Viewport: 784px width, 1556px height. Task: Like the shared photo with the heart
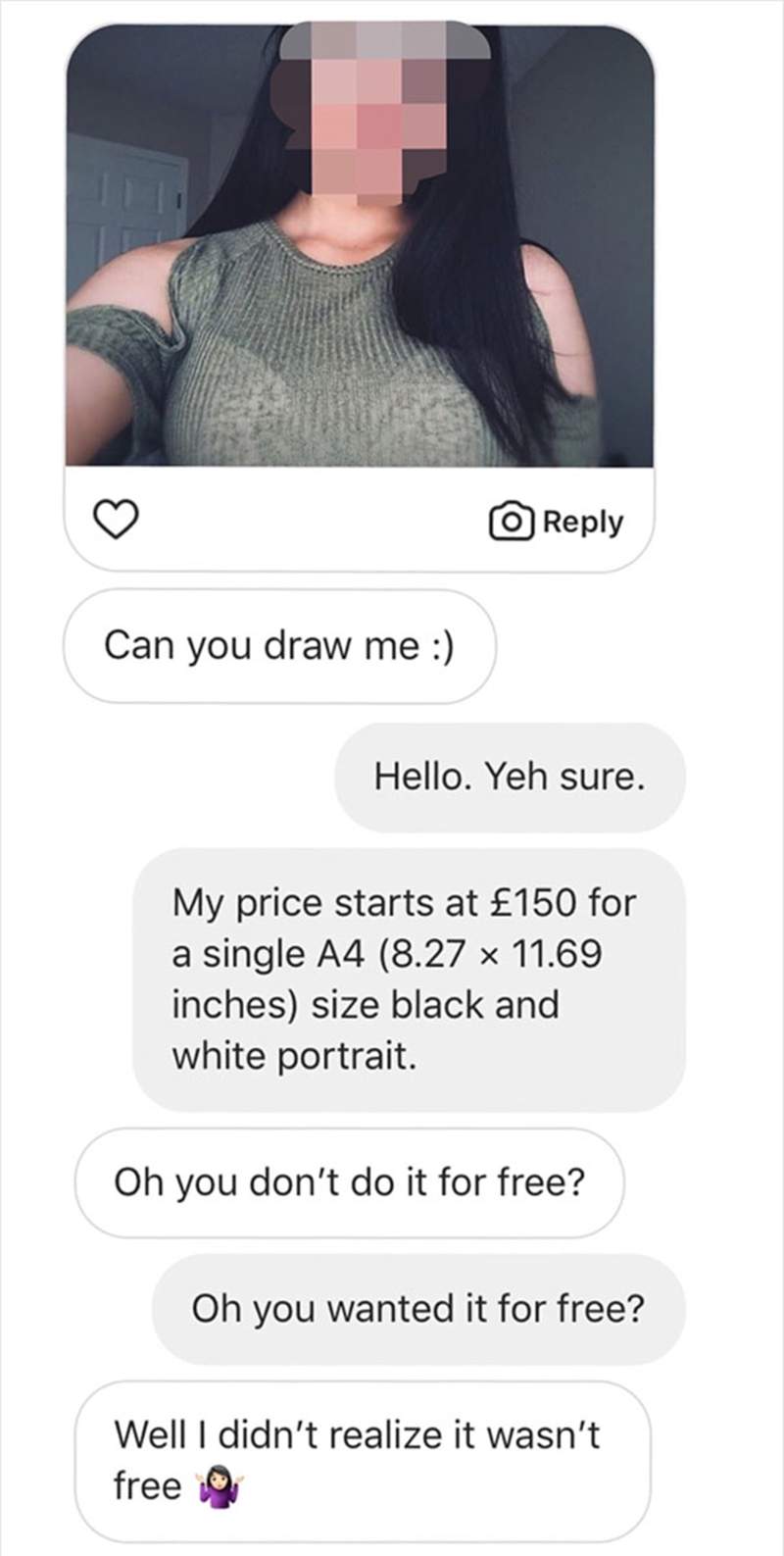pos(114,521)
